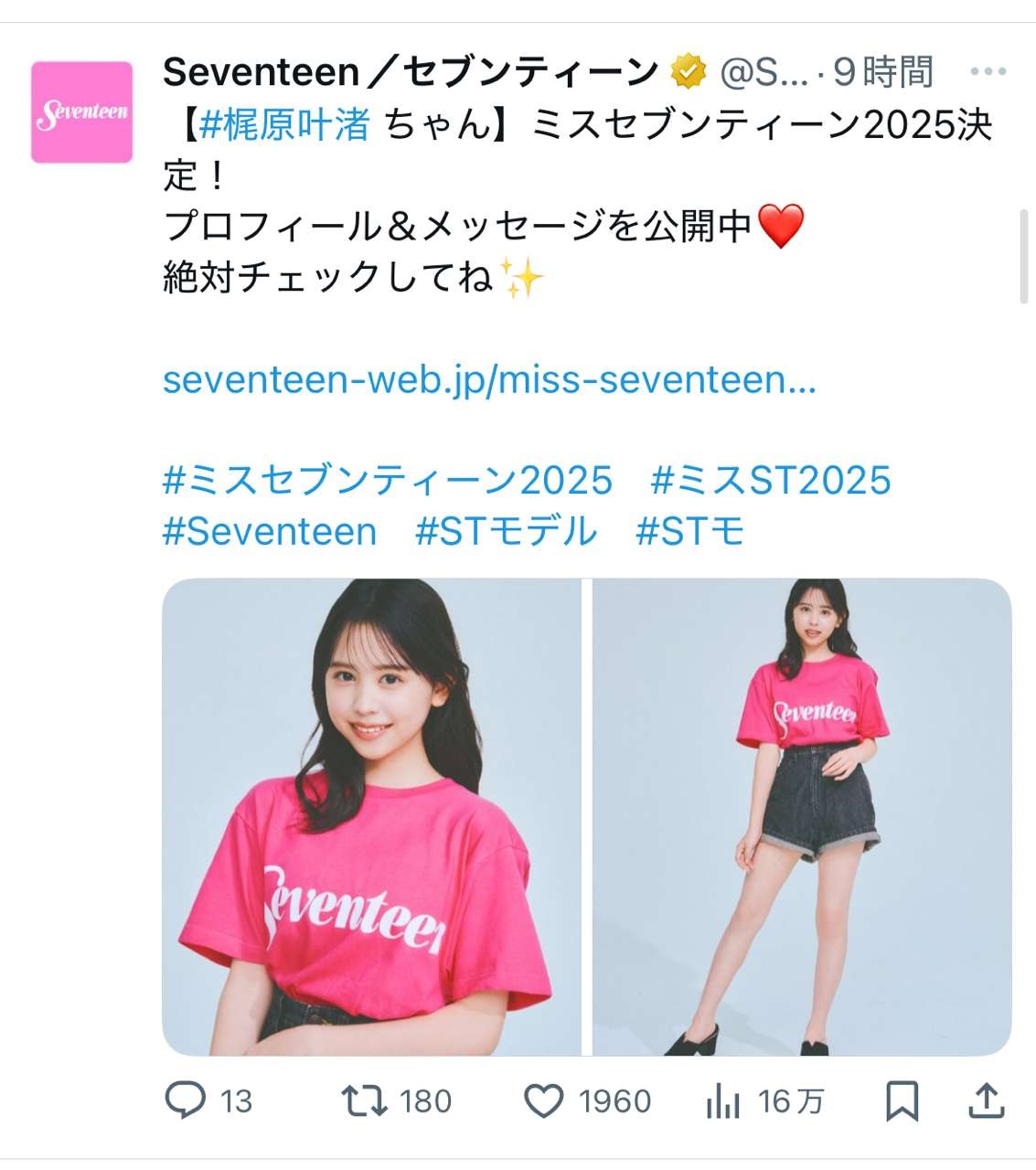
Task: Open hashtag #梶原叶渚
Action: click(x=283, y=124)
